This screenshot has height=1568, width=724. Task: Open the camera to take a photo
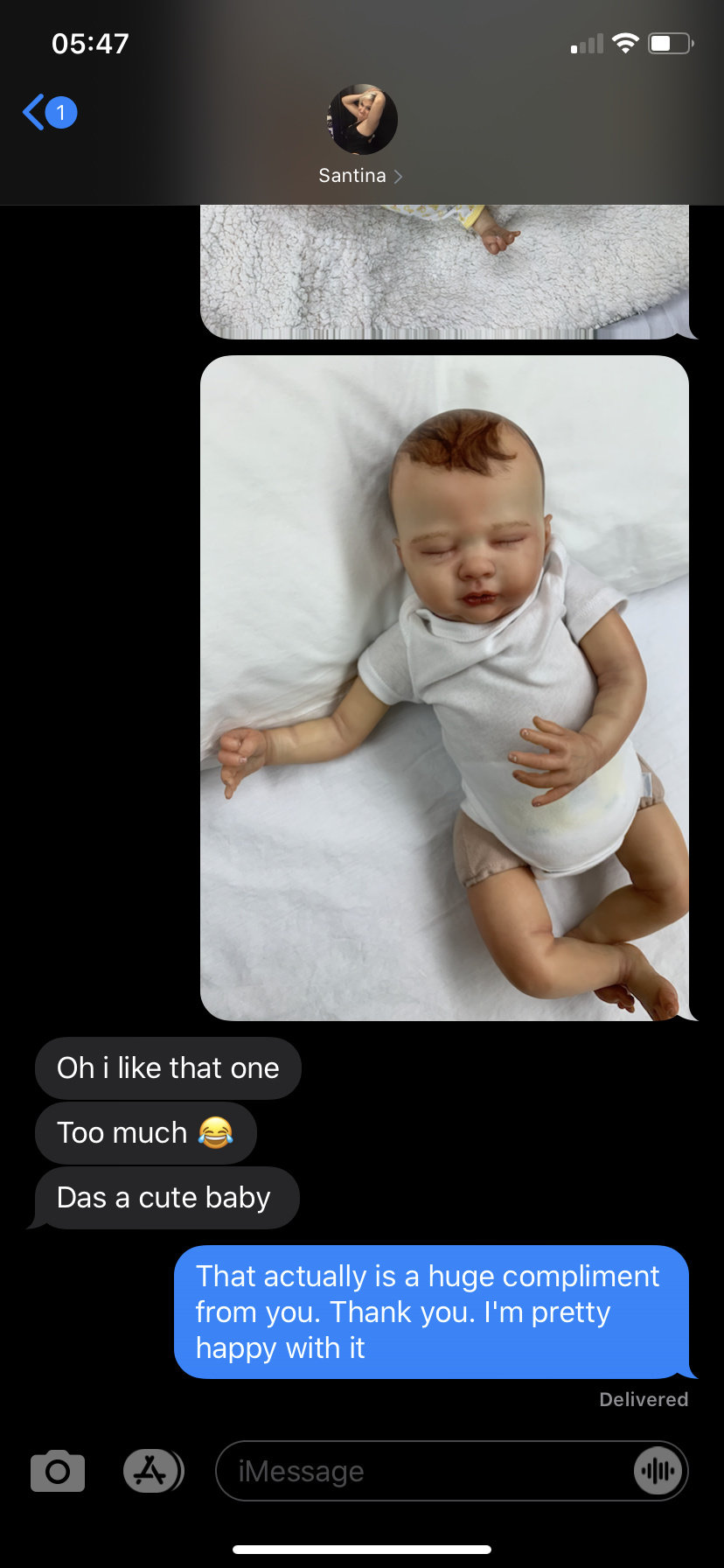pyautogui.click(x=58, y=1471)
